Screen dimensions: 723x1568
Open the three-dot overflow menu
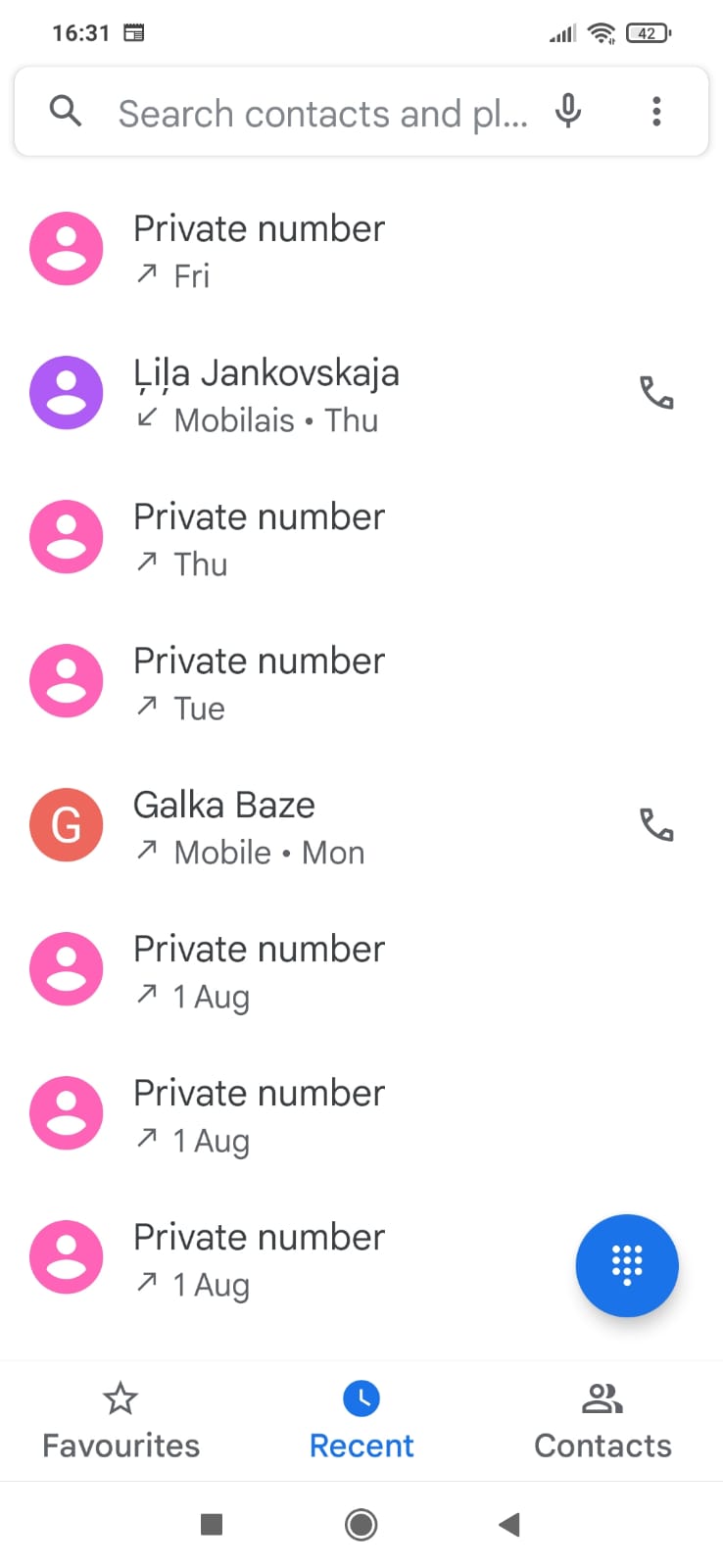656,112
